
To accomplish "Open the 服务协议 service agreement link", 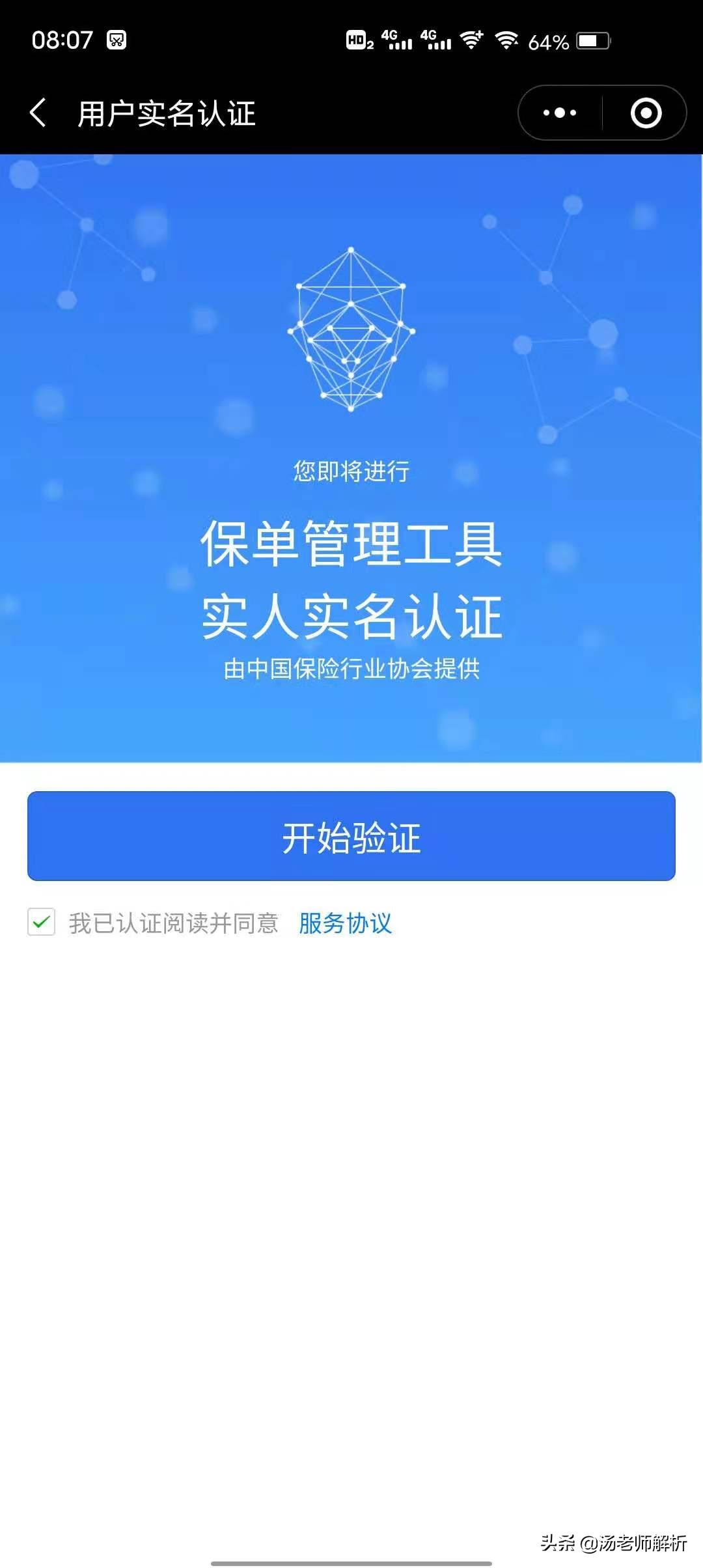I will click(x=345, y=921).
